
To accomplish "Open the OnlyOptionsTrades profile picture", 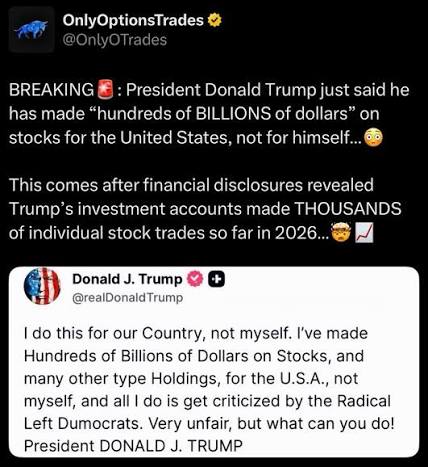I will coord(32,30).
